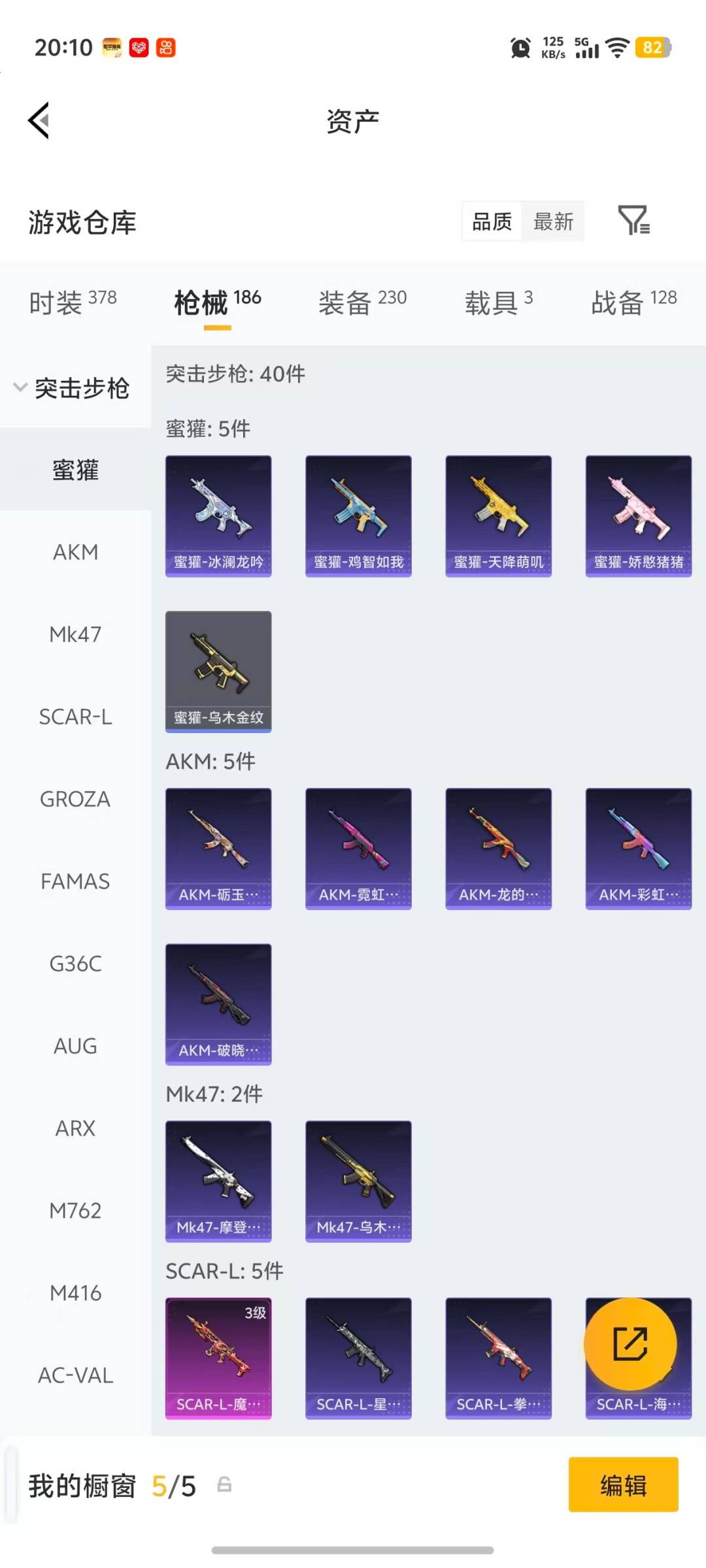Image resolution: width=706 pixels, height=1568 pixels.
Task: Tap the alarm clock icon in the status bar
Action: pos(520,48)
